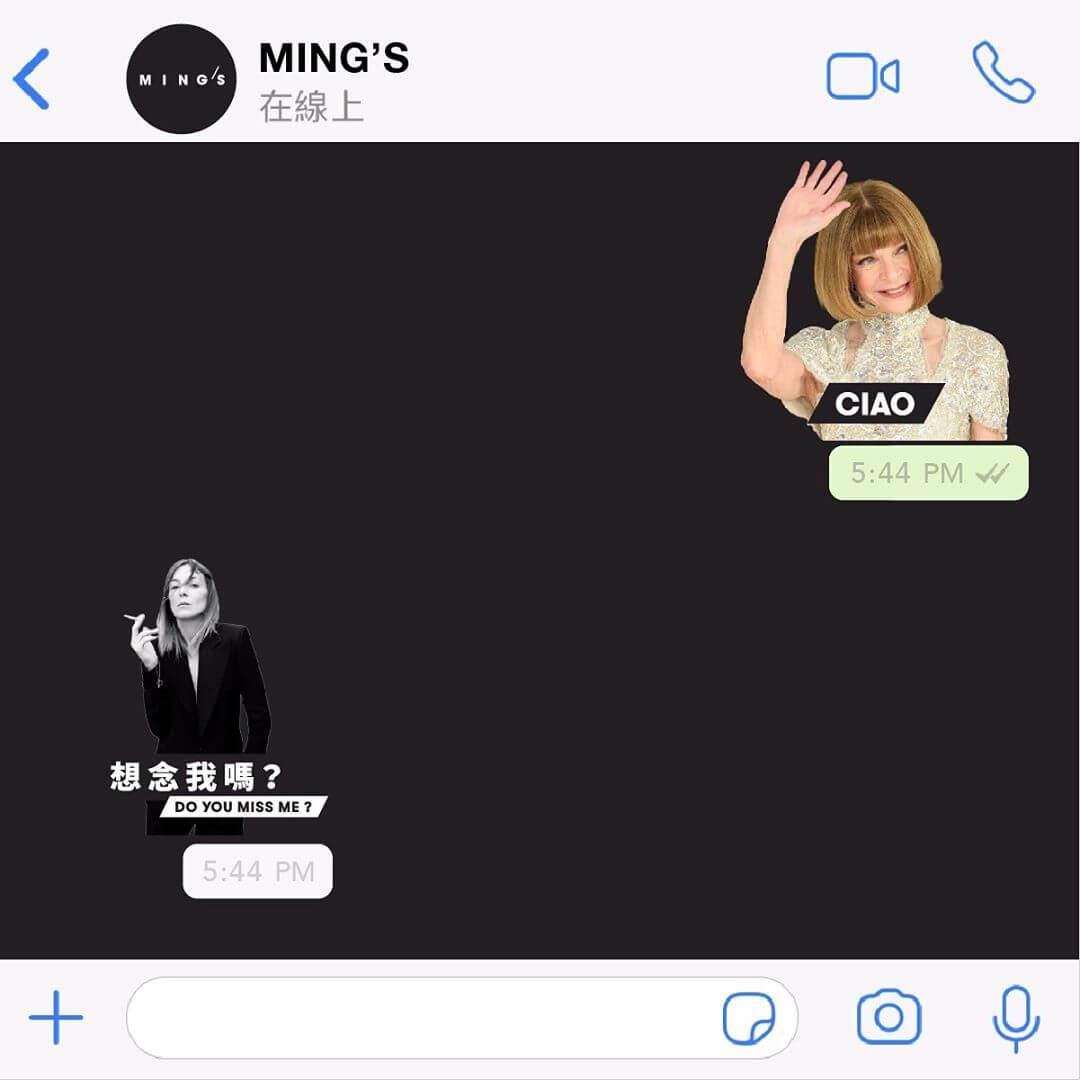
Task: Open the "Do you miss me?" sticker
Action: (x=208, y=700)
